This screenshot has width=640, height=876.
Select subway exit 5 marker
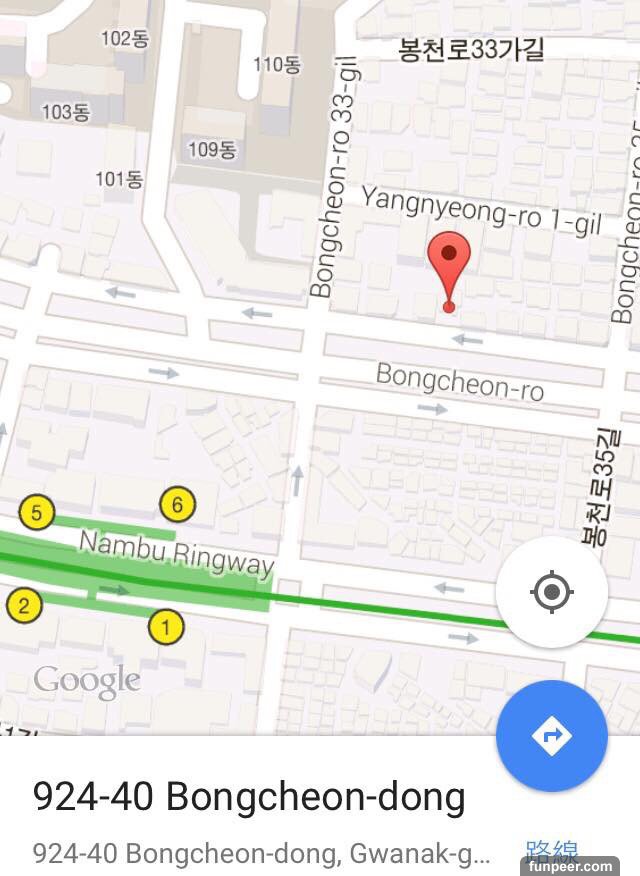tap(37, 514)
